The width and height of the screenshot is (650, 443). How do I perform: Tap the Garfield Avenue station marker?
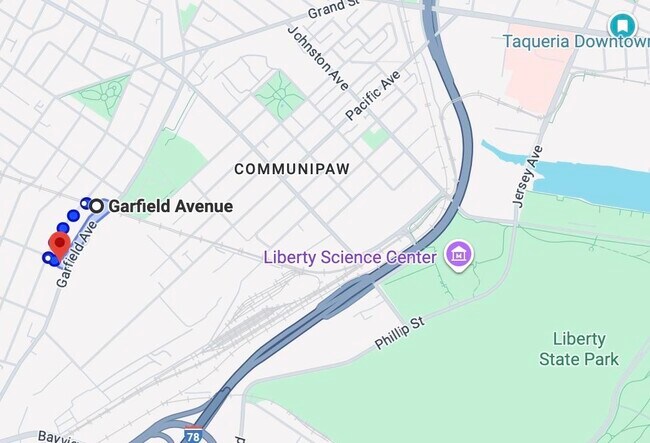pyautogui.click(x=96, y=206)
